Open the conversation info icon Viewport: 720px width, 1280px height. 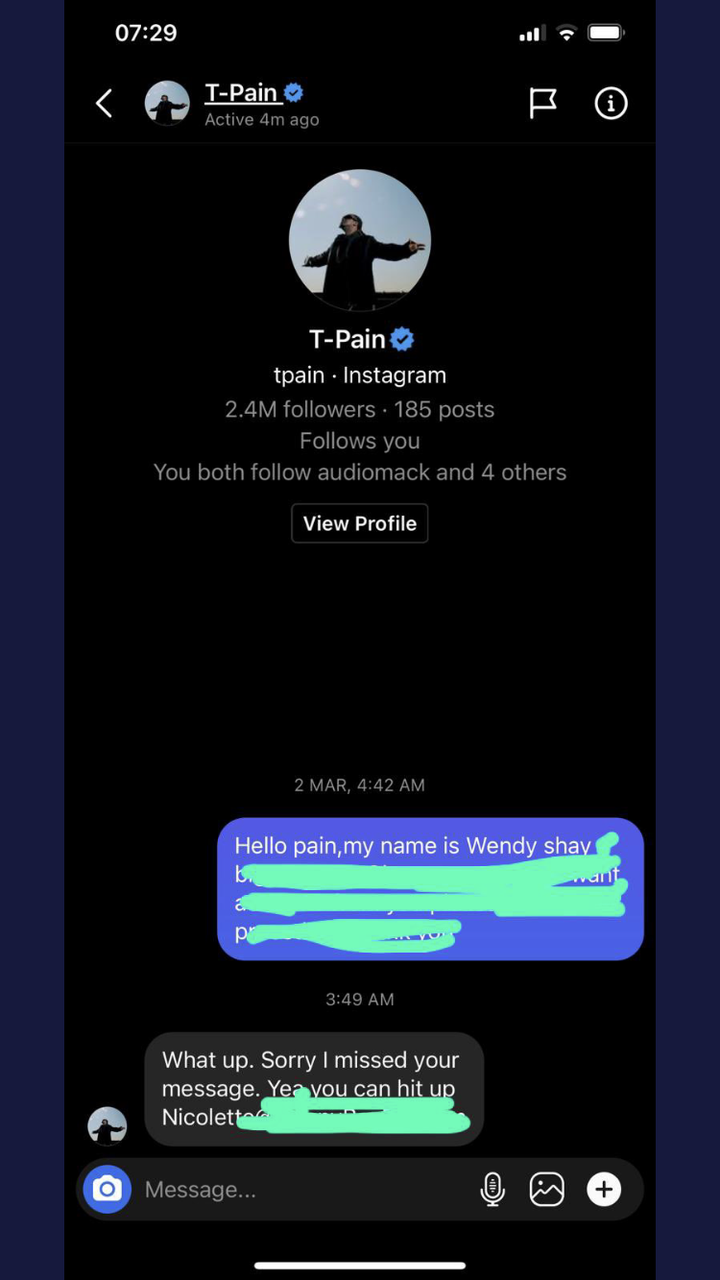[611, 103]
